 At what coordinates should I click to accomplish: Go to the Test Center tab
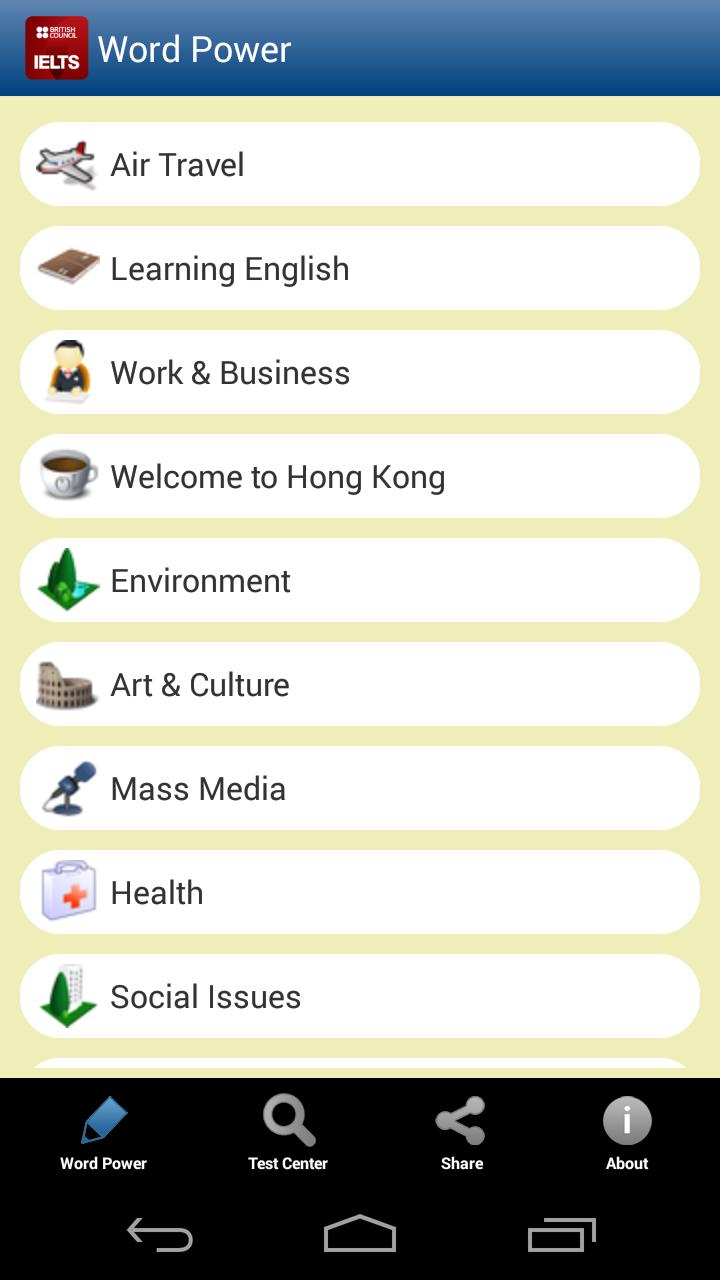point(288,1134)
